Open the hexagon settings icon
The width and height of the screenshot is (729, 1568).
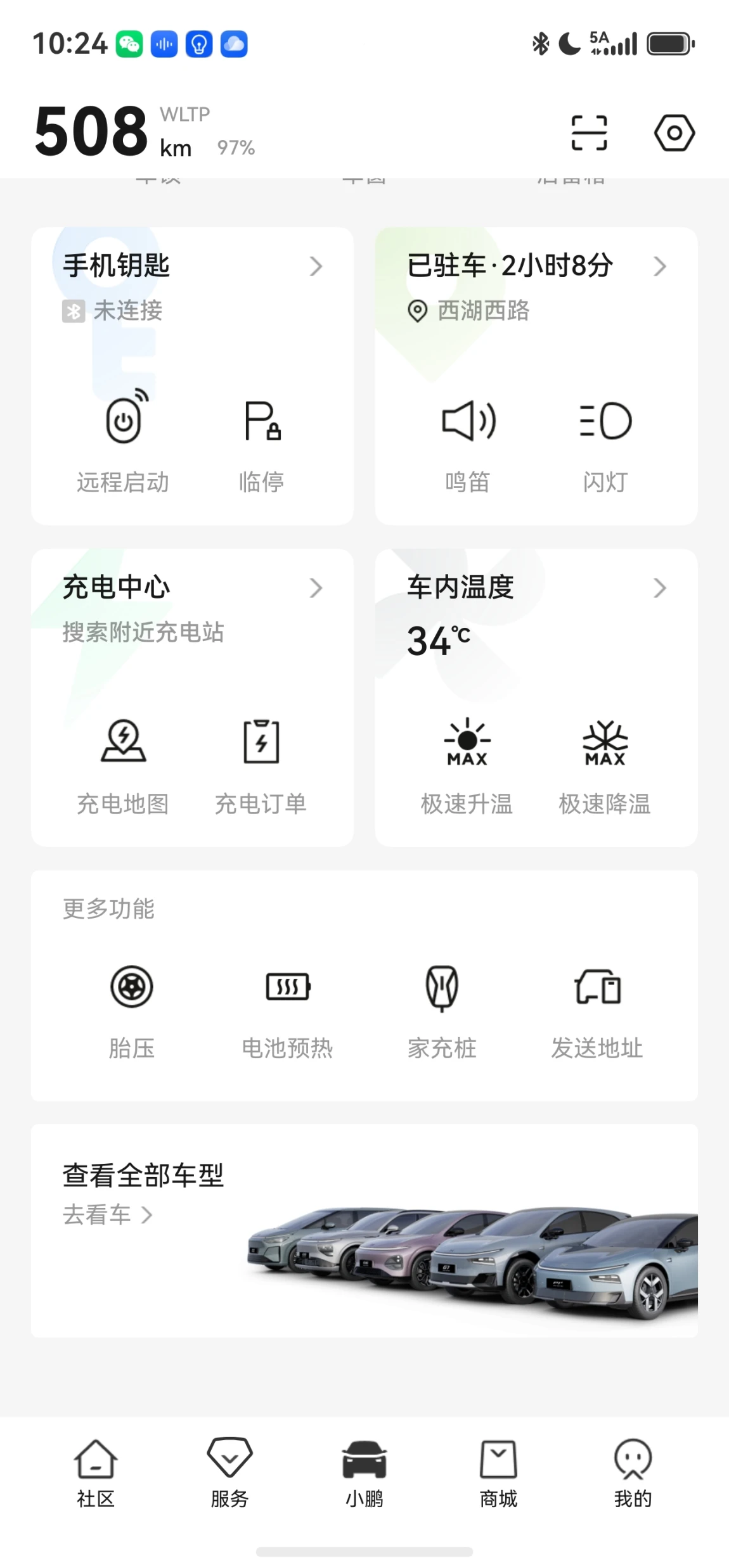(x=674, y=132)
